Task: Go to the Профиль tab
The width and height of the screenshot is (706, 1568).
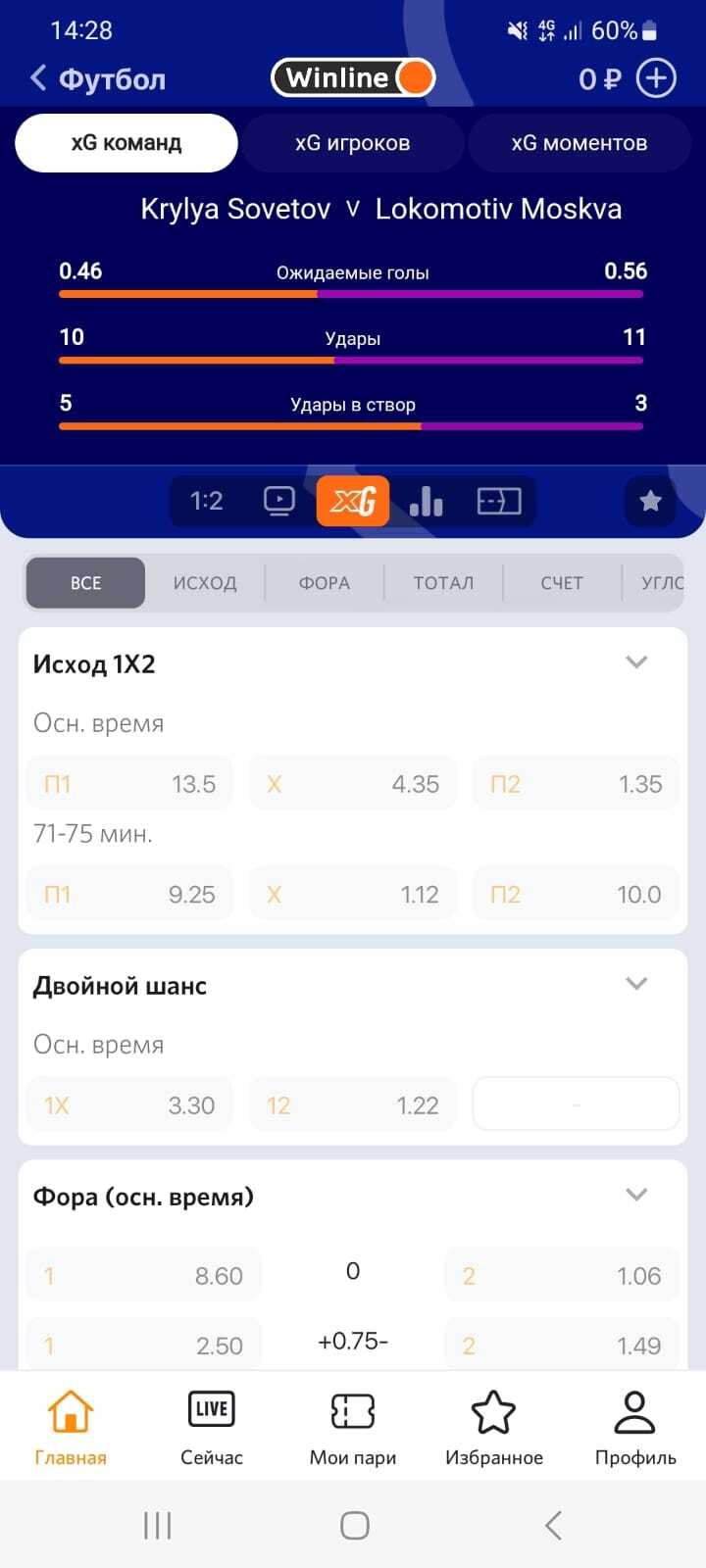Action: (635, 1429)
